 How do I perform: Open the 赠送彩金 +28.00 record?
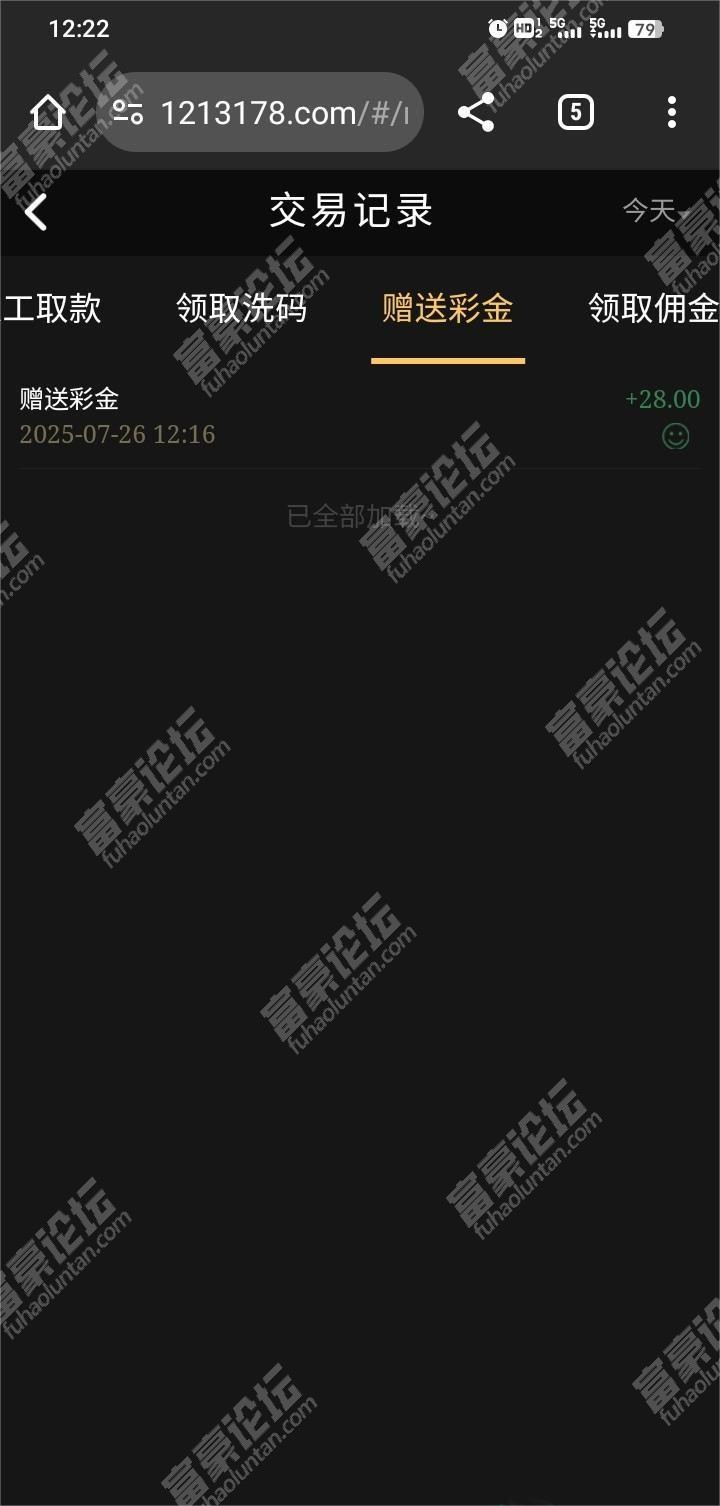pos(360,416)
